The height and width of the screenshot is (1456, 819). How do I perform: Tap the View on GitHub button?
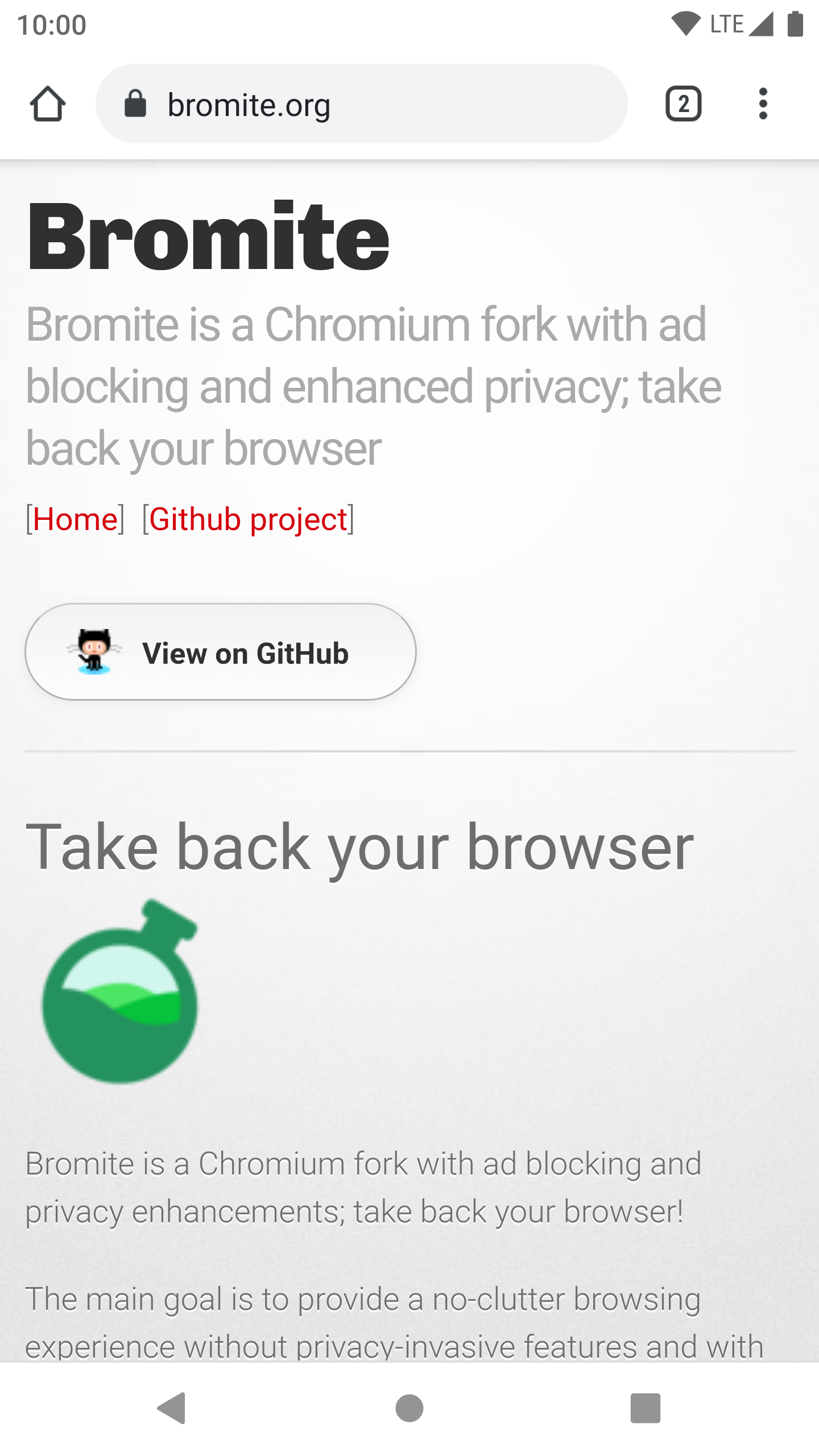coord(221,652)
